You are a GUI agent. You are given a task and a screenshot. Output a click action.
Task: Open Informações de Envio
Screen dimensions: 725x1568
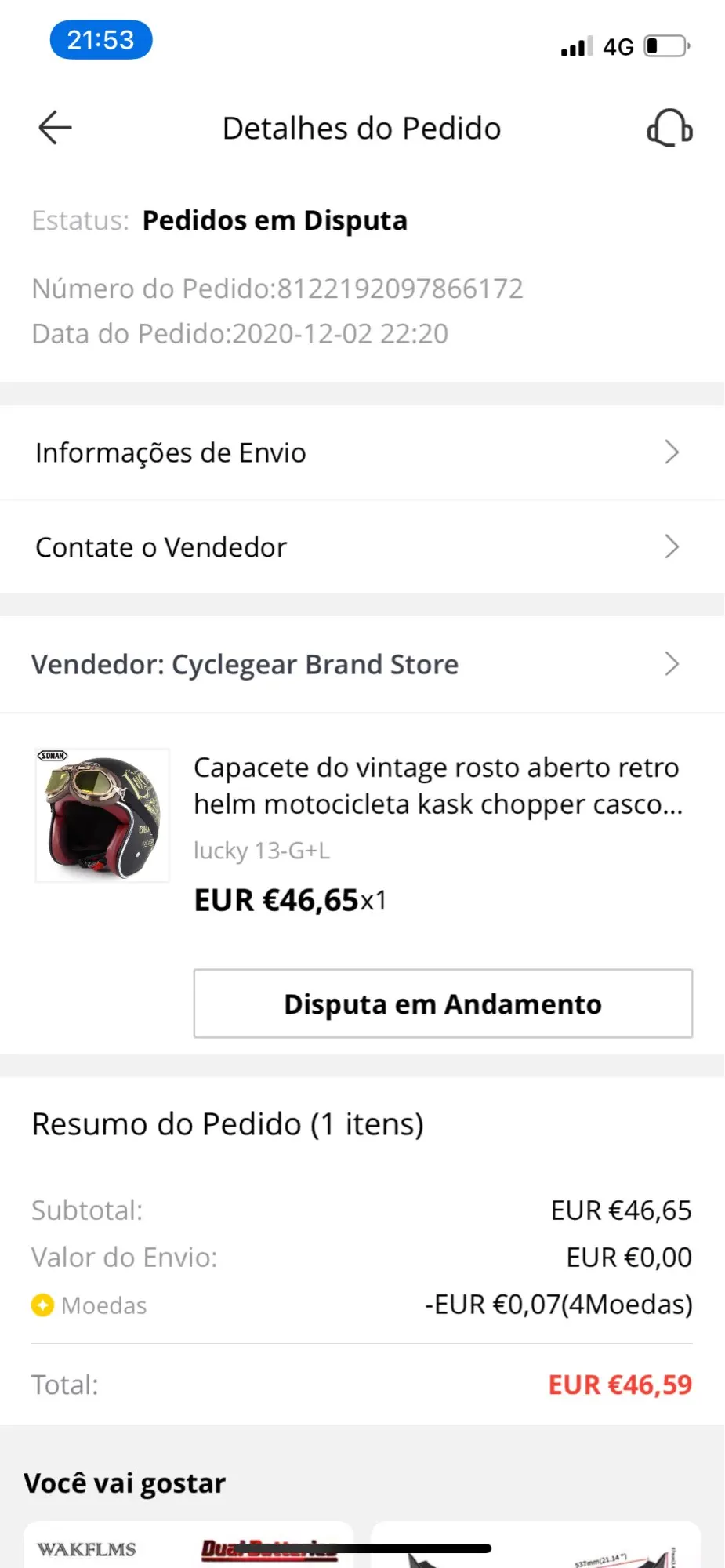[362, 452]
